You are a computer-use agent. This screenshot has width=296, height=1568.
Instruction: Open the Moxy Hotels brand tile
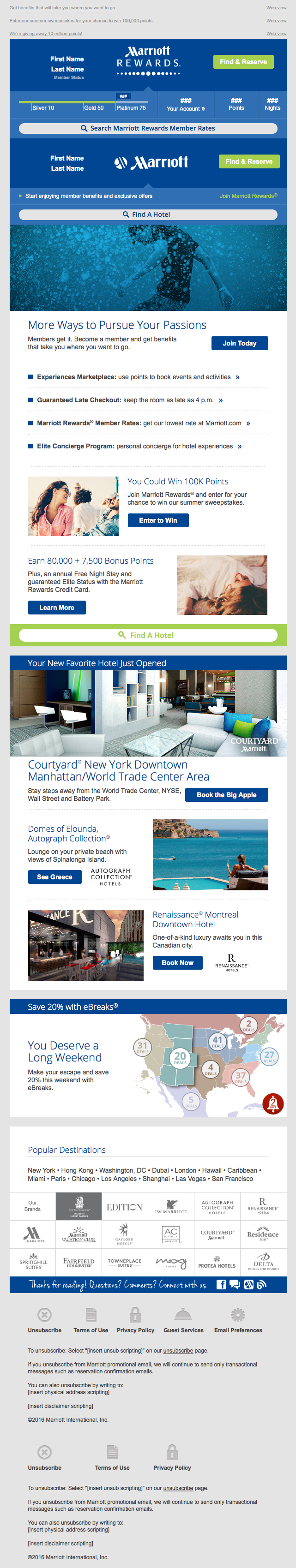click(x=171, y=1263)
